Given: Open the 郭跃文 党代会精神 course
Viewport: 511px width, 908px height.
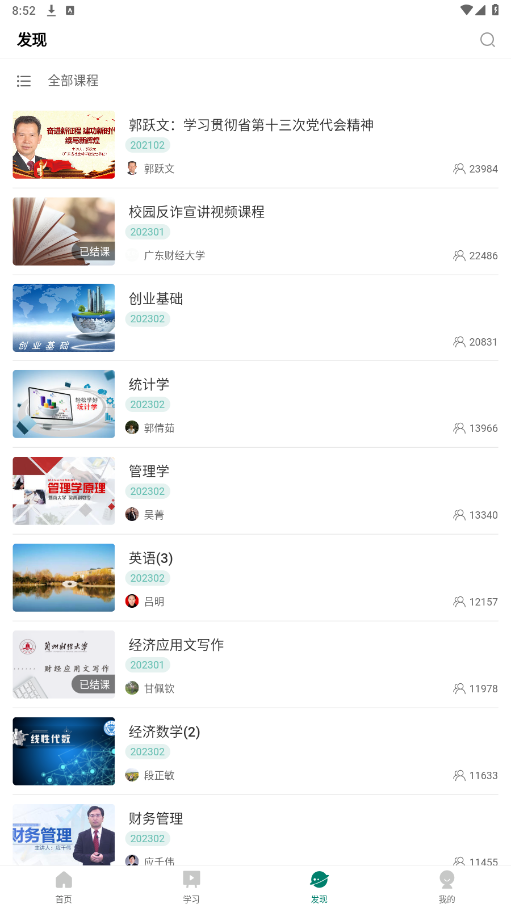Looking at the screenshot, I should (256, 145).
